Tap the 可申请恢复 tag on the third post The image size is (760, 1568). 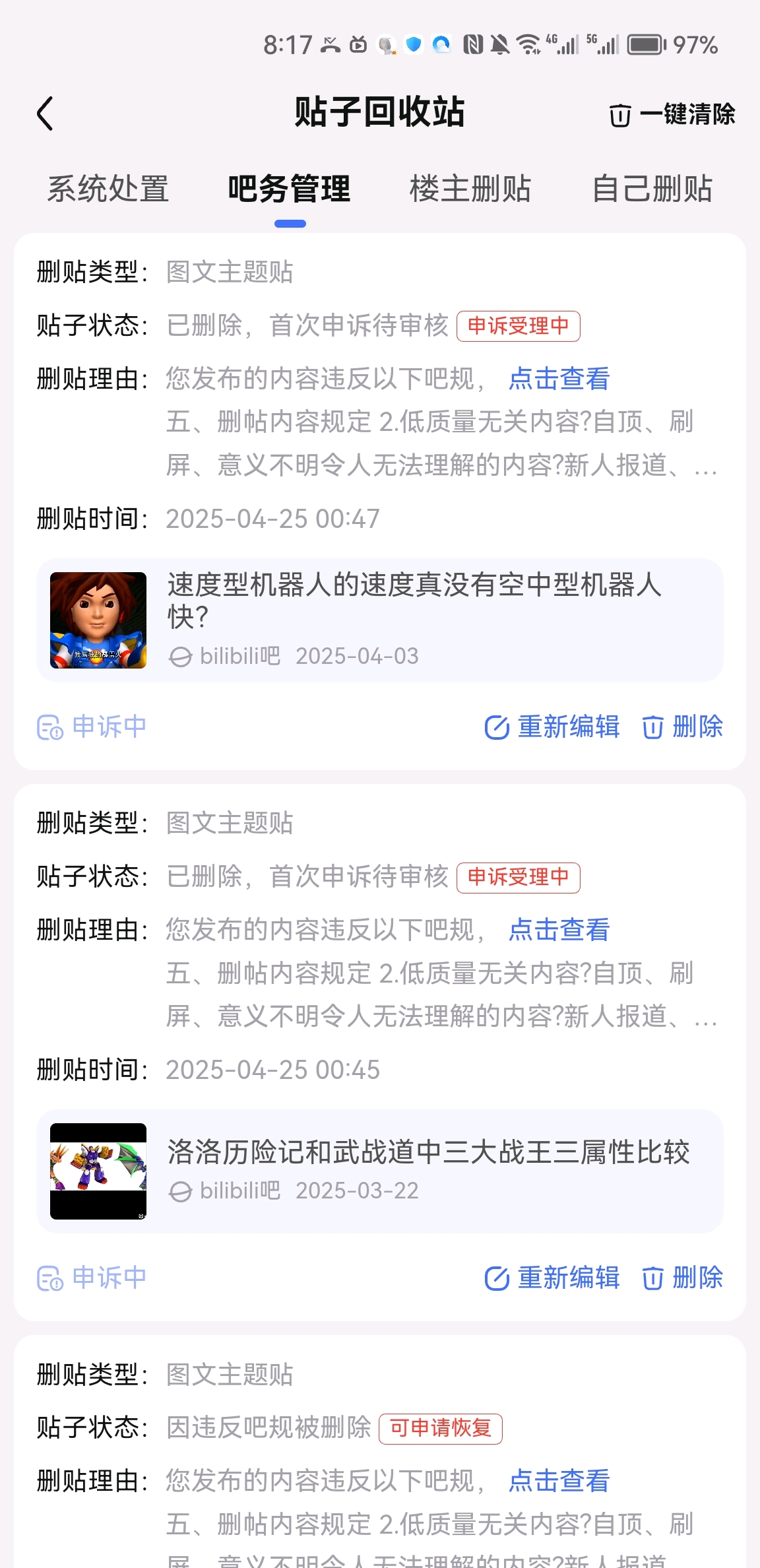pyautogui.click(x=441, y=1428)
